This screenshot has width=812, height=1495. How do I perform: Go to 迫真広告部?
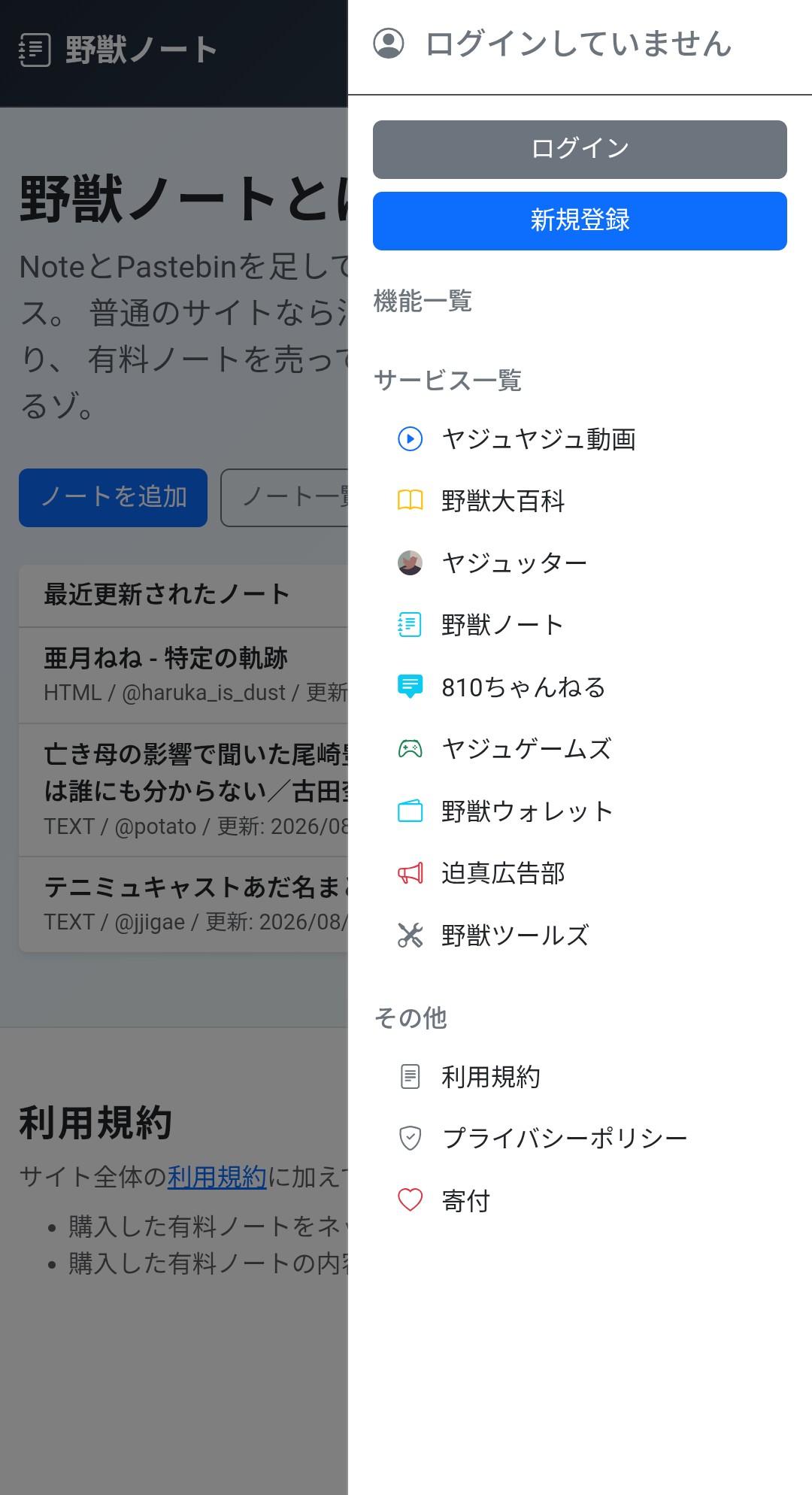coord(580,873)
